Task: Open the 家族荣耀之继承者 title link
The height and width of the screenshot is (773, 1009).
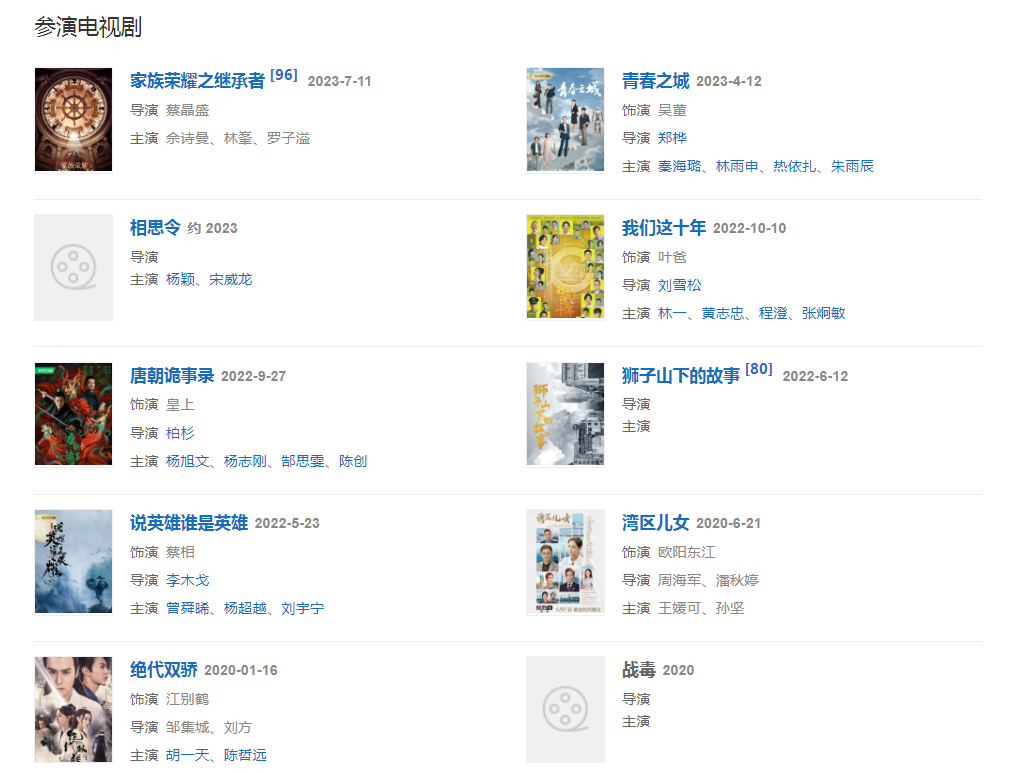Action: 197,81
